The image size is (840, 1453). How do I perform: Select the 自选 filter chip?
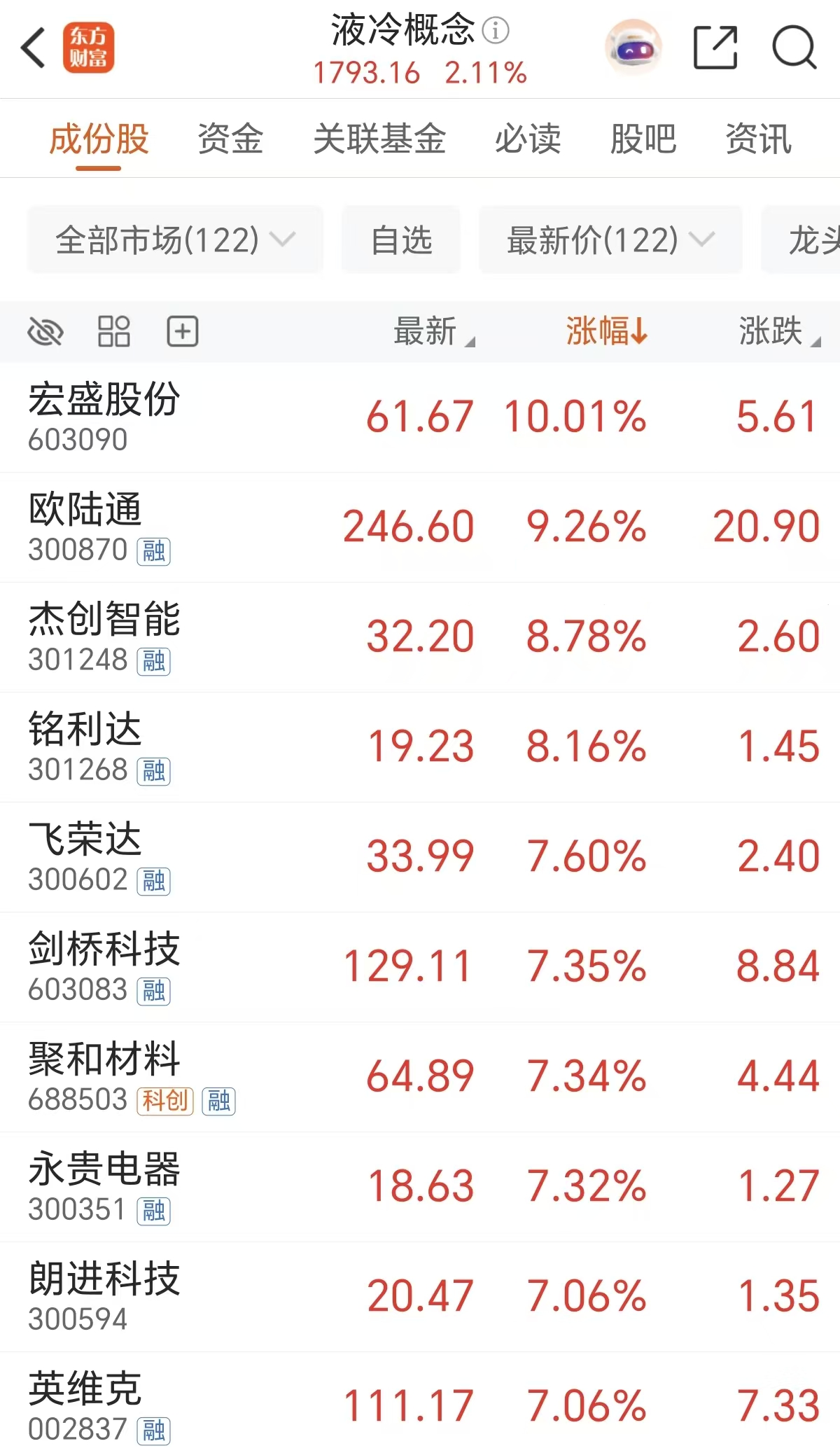(x=401, y=240)
